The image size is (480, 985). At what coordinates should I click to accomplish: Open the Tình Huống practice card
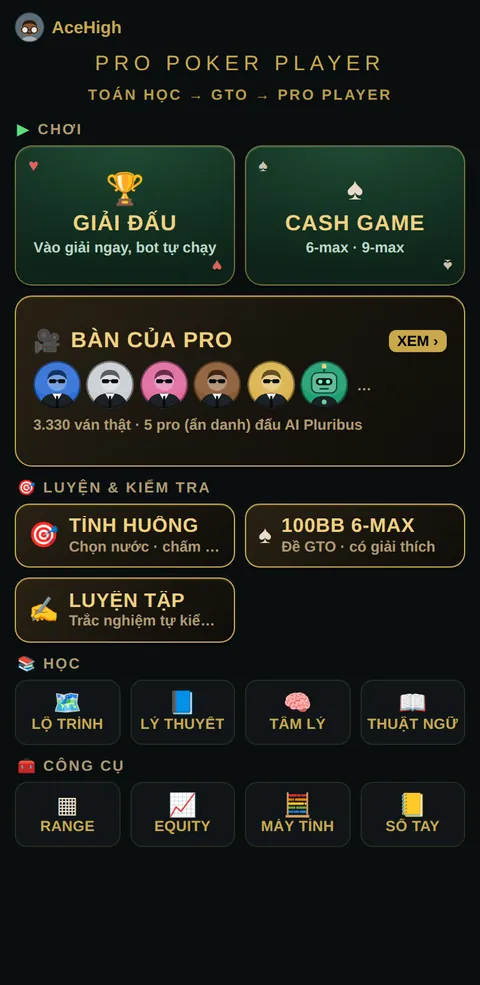[x=125, y=536]
